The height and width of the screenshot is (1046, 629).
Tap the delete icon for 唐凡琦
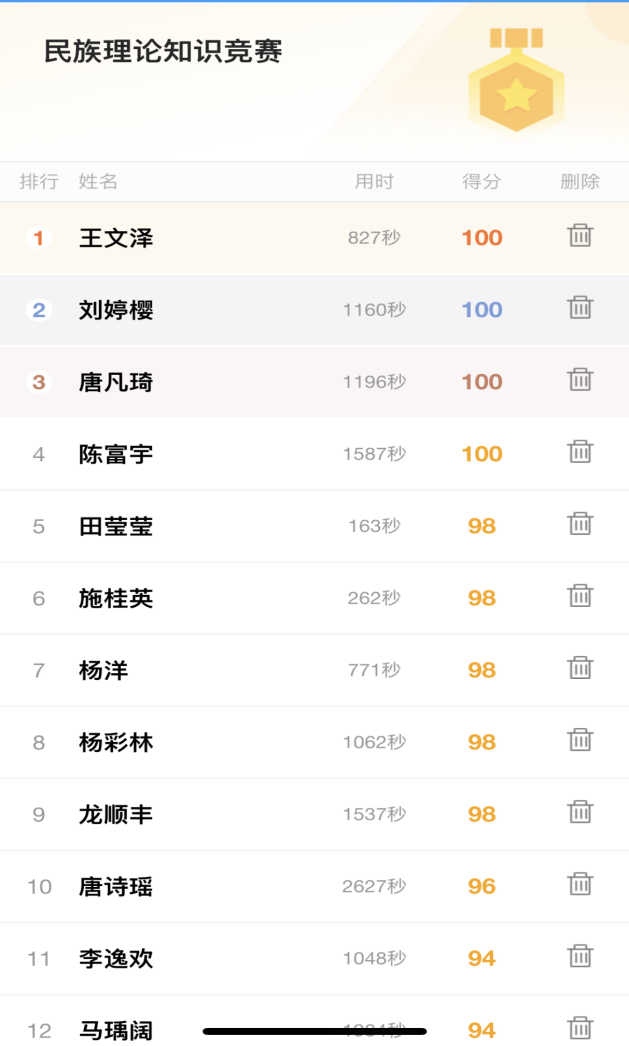pyautogui.click(x=580, y=380)
